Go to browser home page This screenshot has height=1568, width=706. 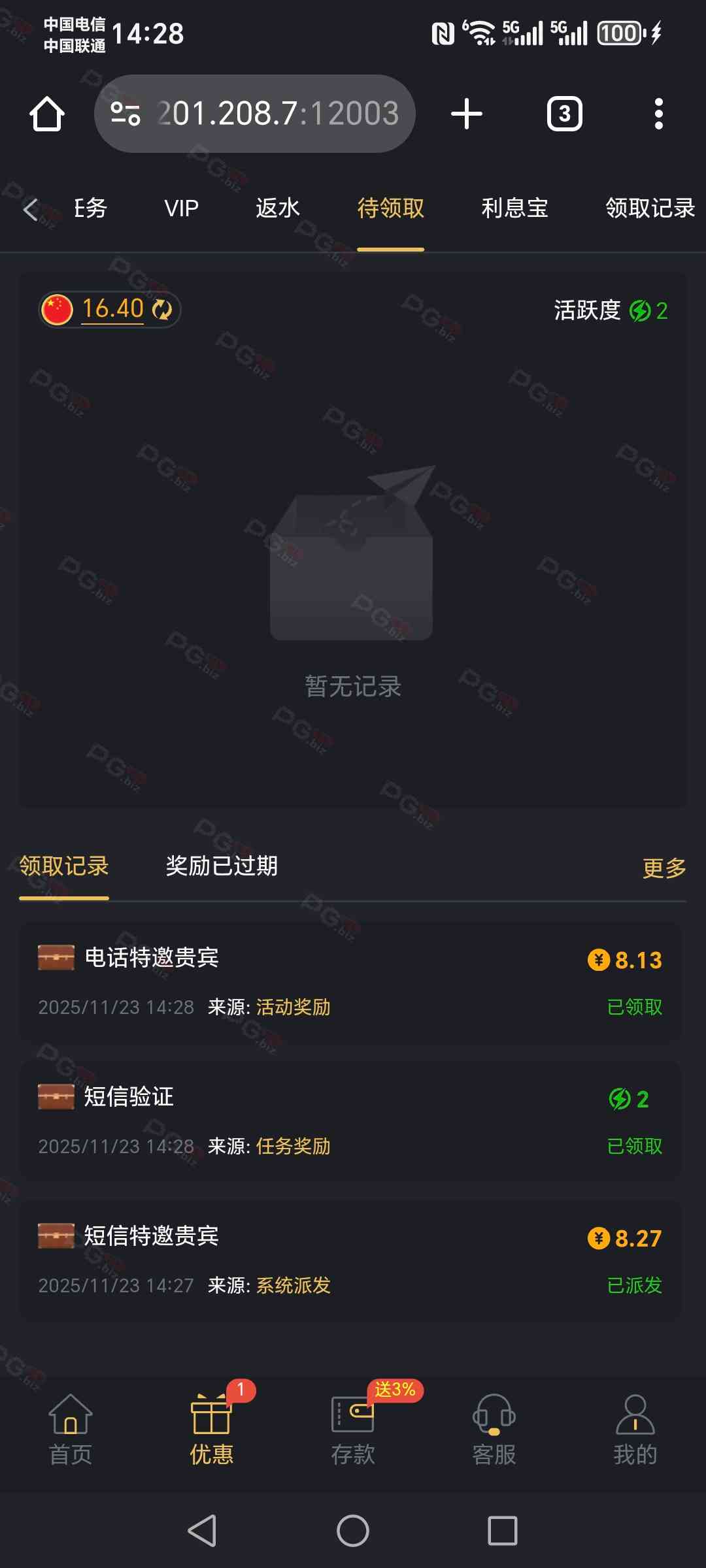(x=47, y=114)
